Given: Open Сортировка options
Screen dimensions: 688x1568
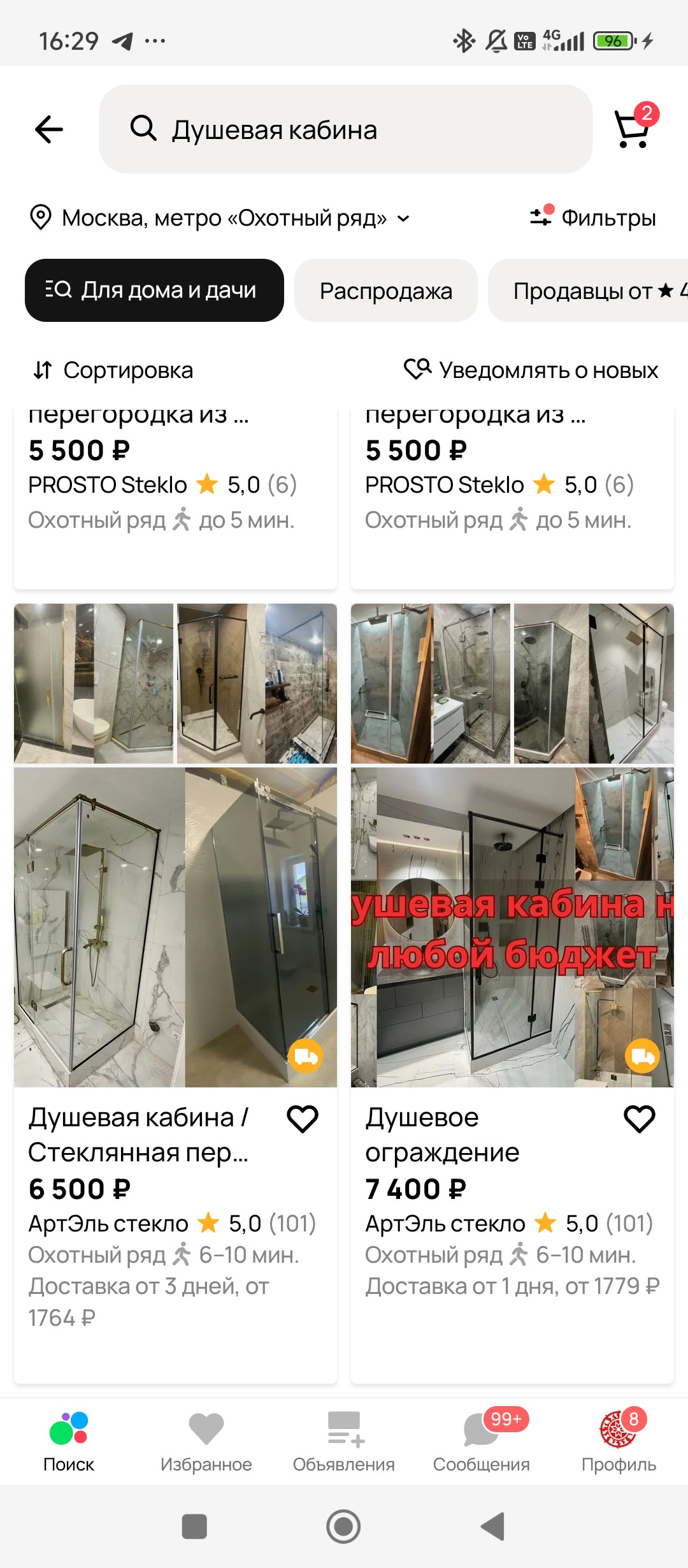Looking at the screenshot, I should (x=113, y=370).
